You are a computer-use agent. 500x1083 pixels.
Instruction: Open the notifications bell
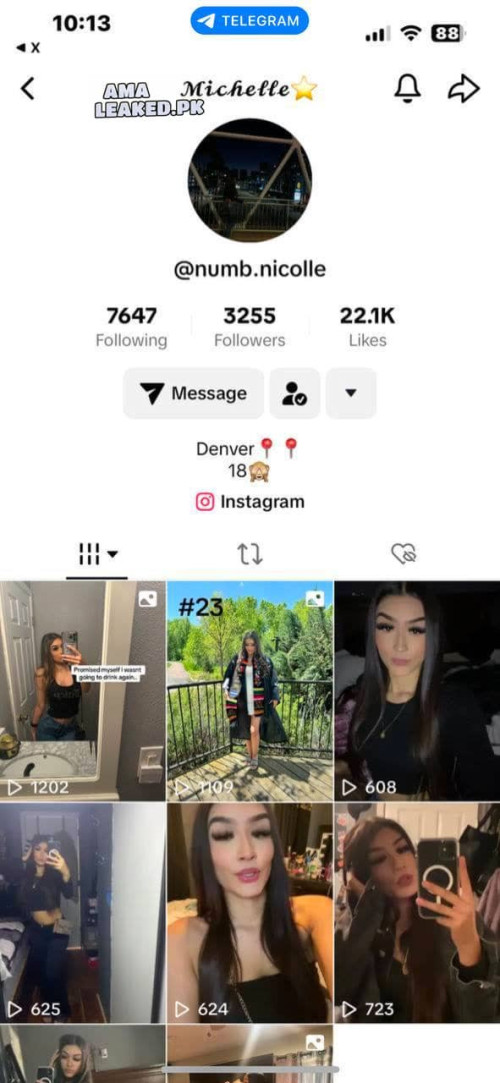pos(407,88)
